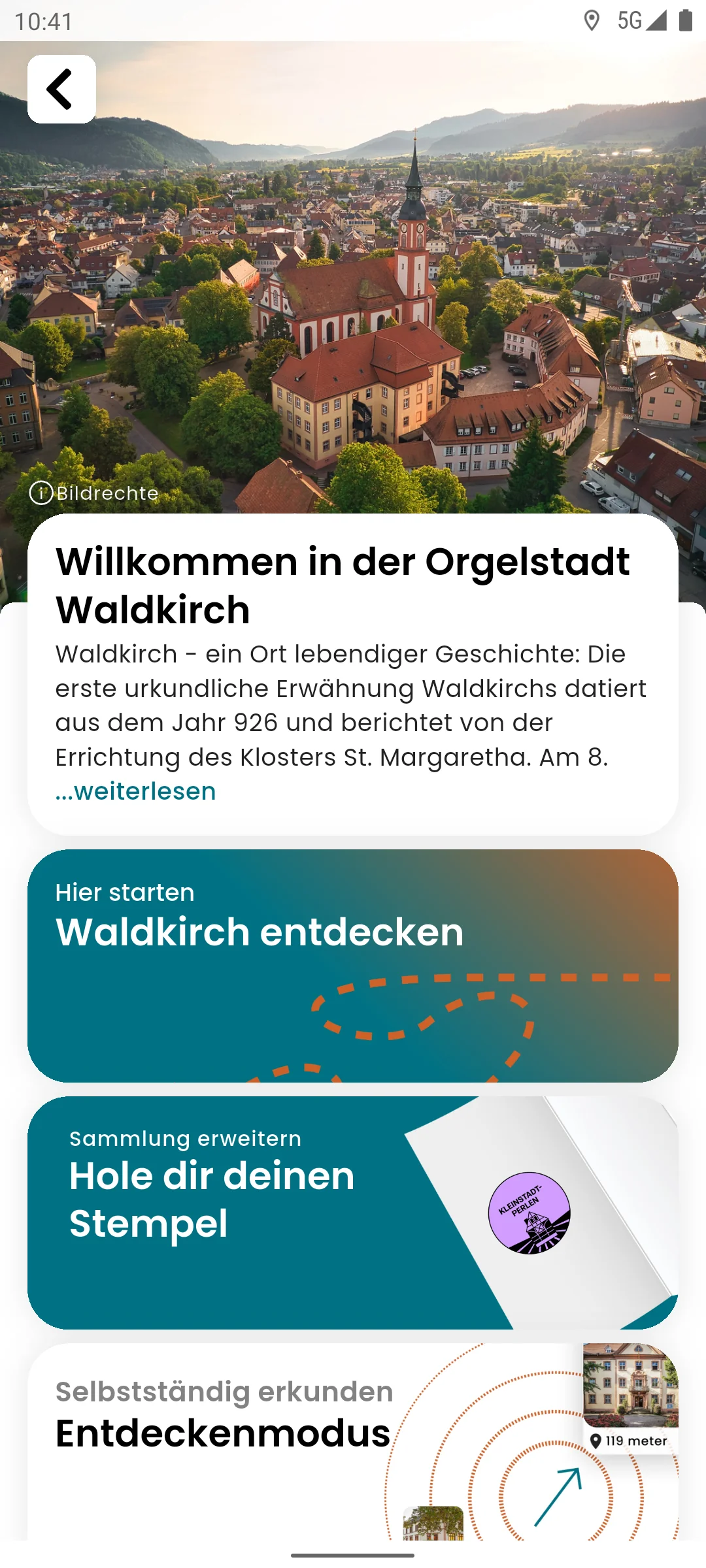Open the Bildrechte info icon
The width and height of the screenshot is (706, 1568).
coord(42,493)
